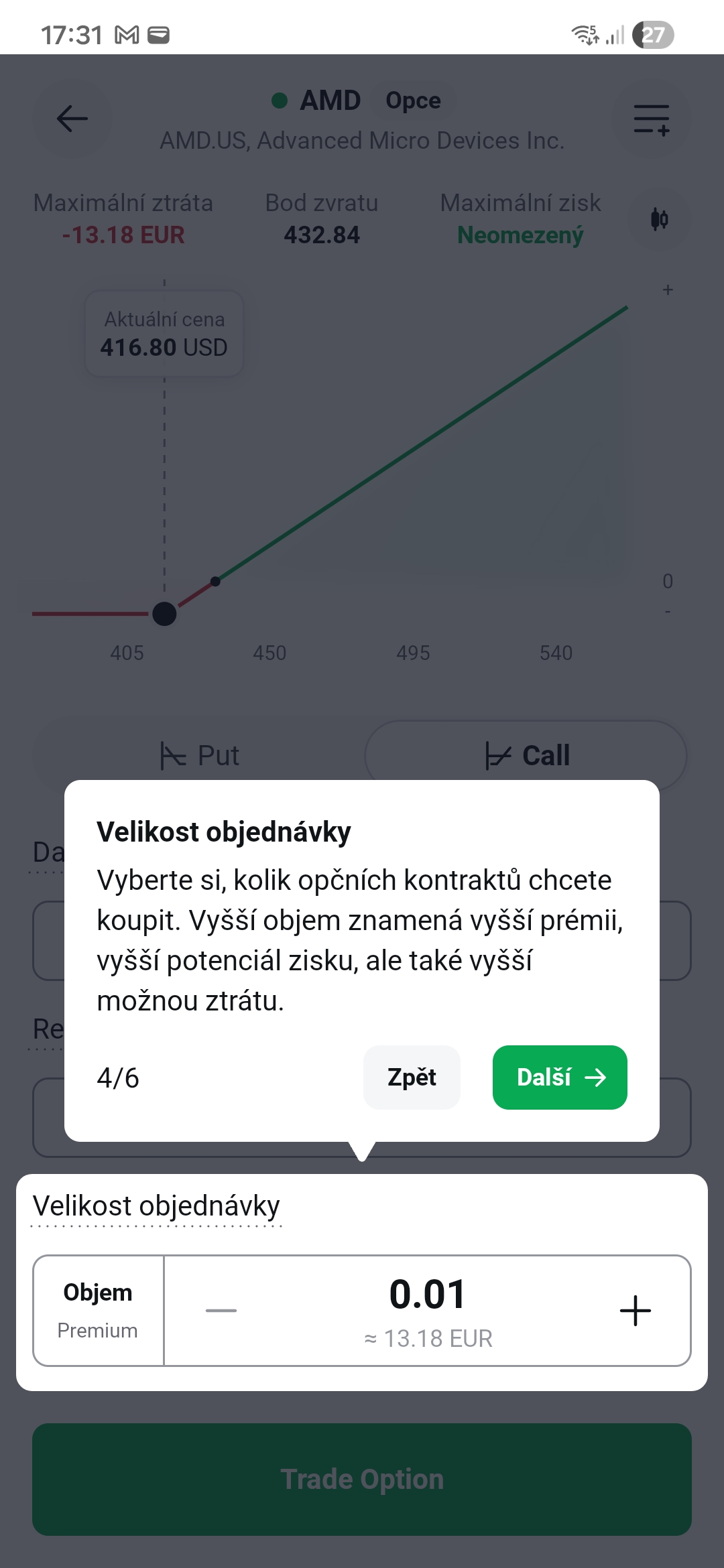Go back a step with Zpět
Screen dimensions: 724x1568
pyautogui.click(x=412, y=1077)
